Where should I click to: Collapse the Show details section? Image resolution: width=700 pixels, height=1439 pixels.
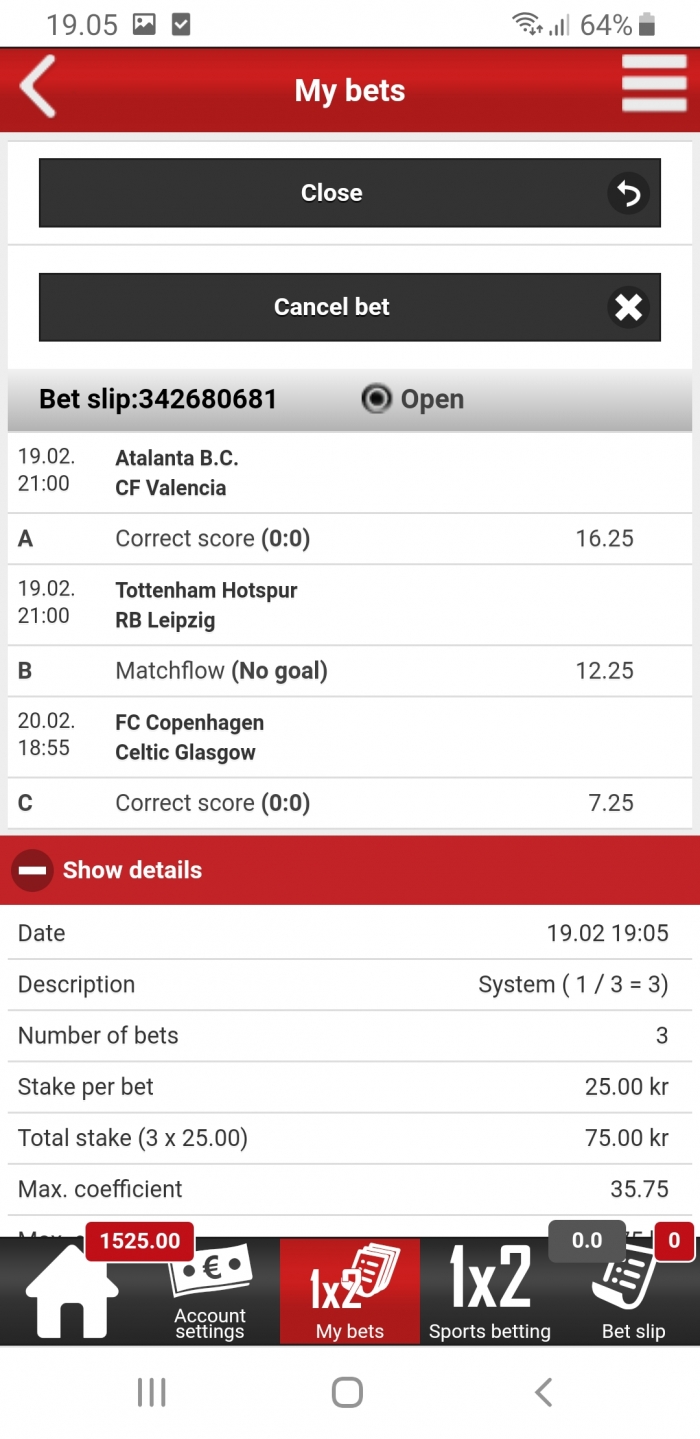click(350, 870)
